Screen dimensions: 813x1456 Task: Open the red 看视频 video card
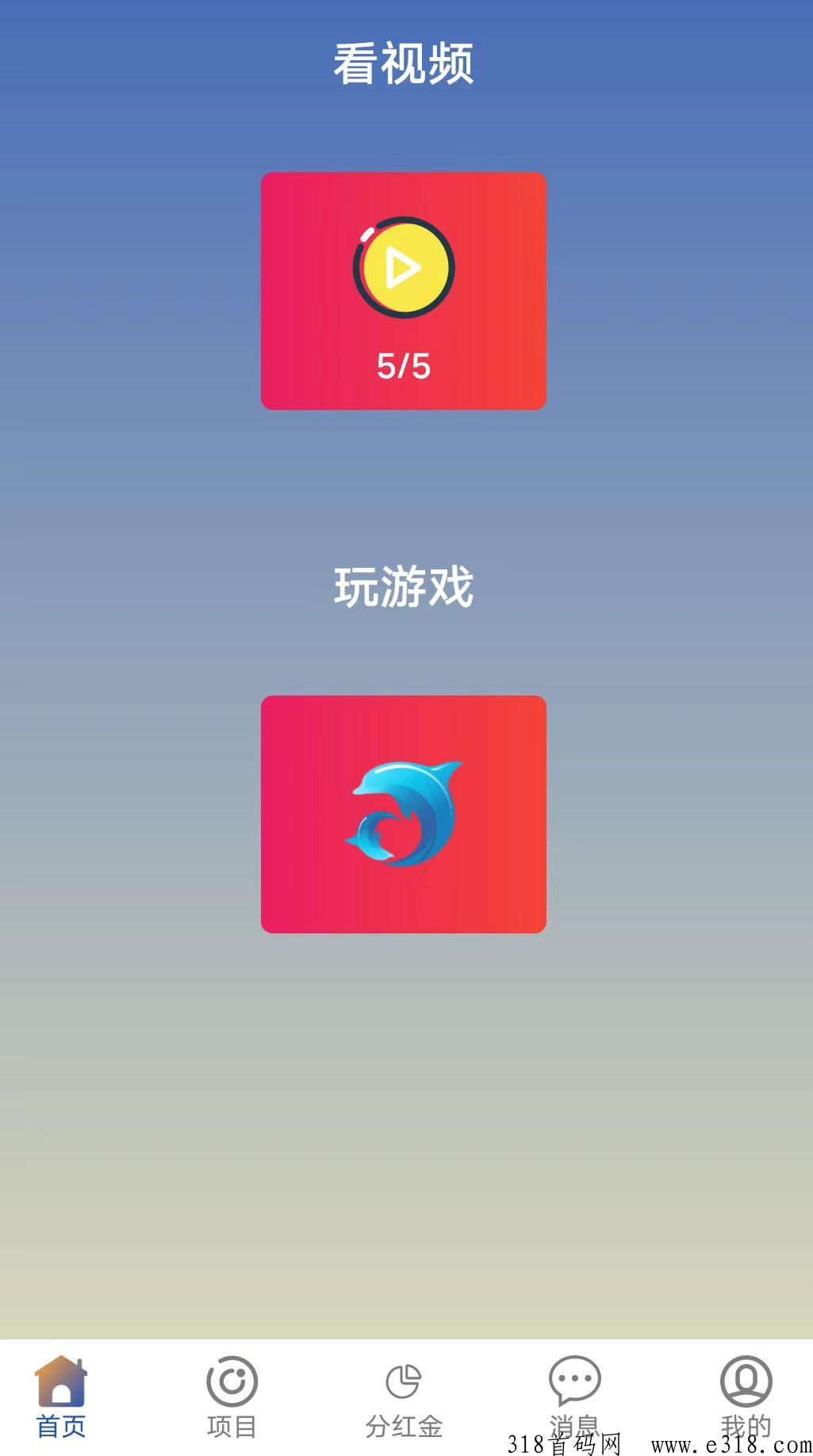(404, 289)
